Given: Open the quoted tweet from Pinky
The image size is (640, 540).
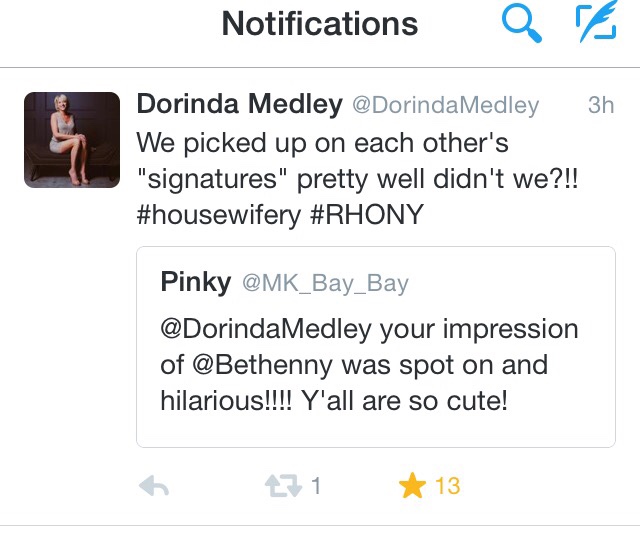Looking at the screenshot, I should click(375, 346).
